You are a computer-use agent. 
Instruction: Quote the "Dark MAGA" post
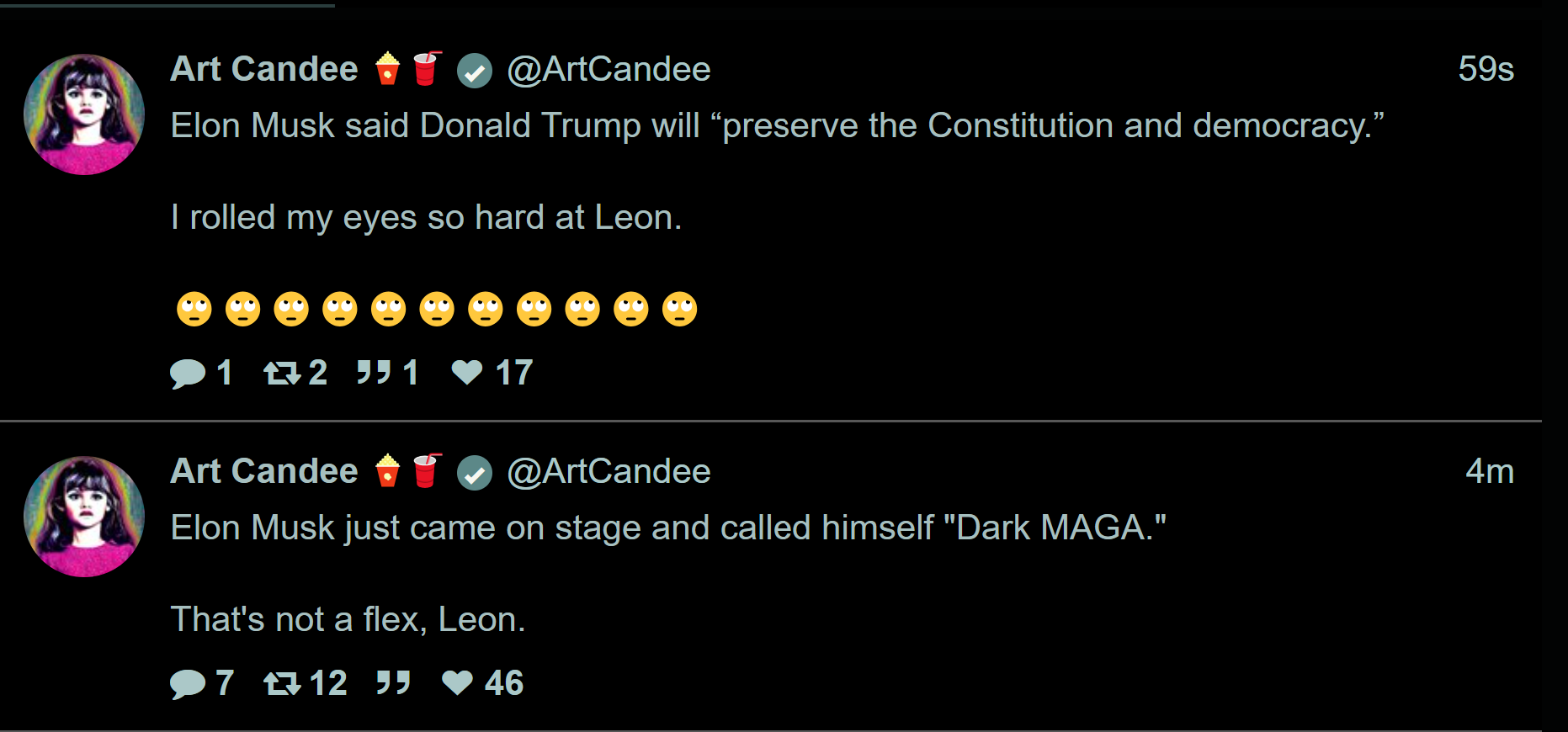click(x=393, y=682)
